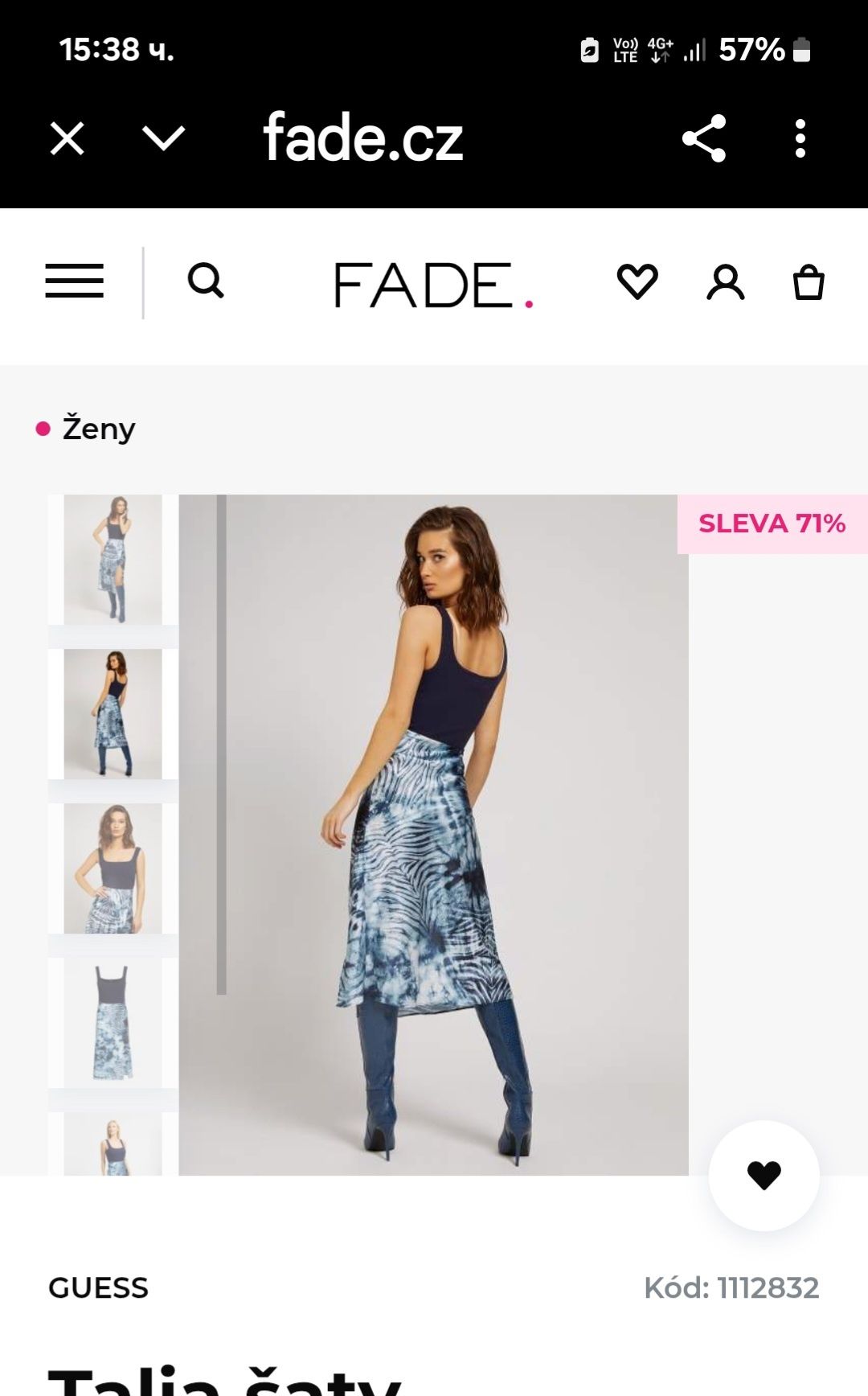868x1396 pixels.
Task: Follow the Ženy breadcrumb link
Action: point(98,429)
